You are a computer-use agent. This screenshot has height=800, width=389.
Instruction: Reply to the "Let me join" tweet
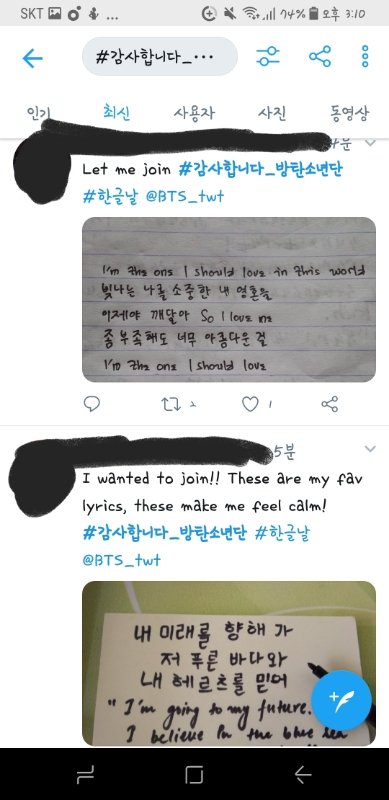[91, 404]
